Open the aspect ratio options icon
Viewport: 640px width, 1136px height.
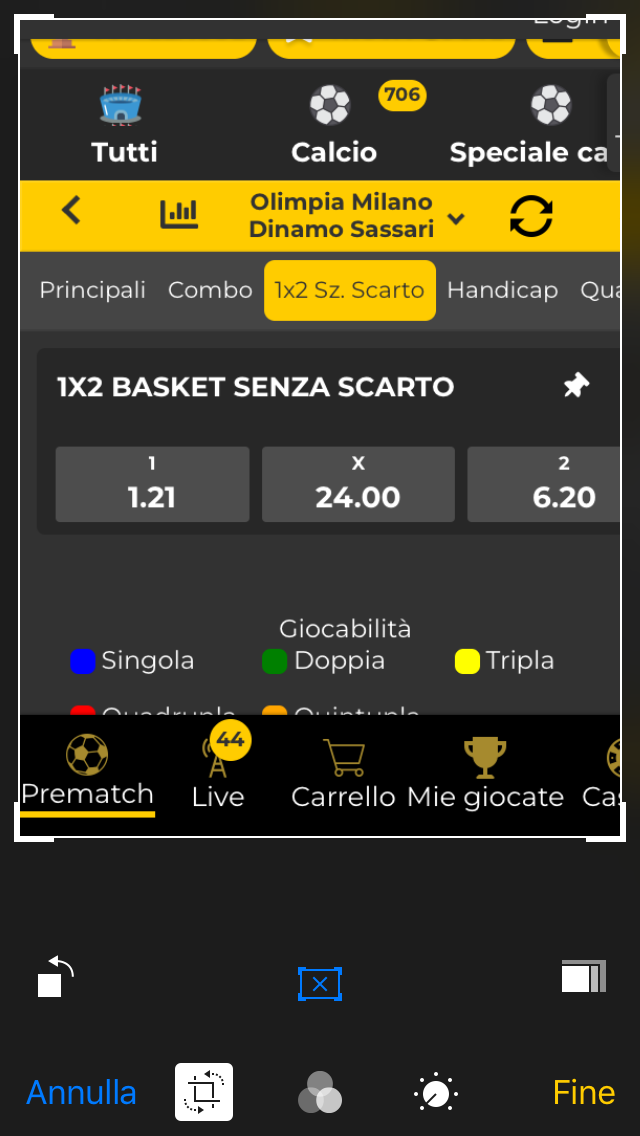click(583, 977)
